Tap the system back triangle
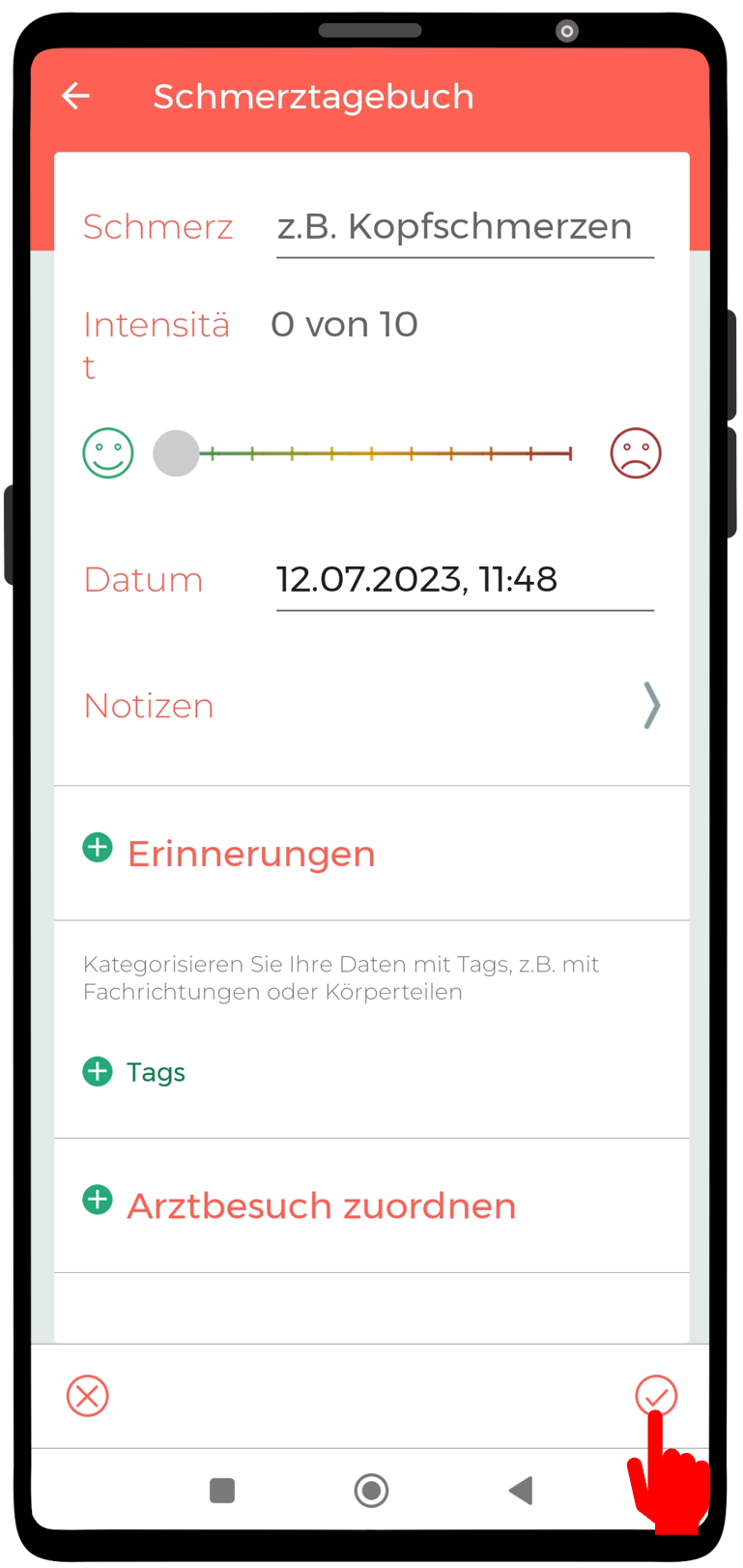This screenshot has width=743, height=1568. (521, 1491)
